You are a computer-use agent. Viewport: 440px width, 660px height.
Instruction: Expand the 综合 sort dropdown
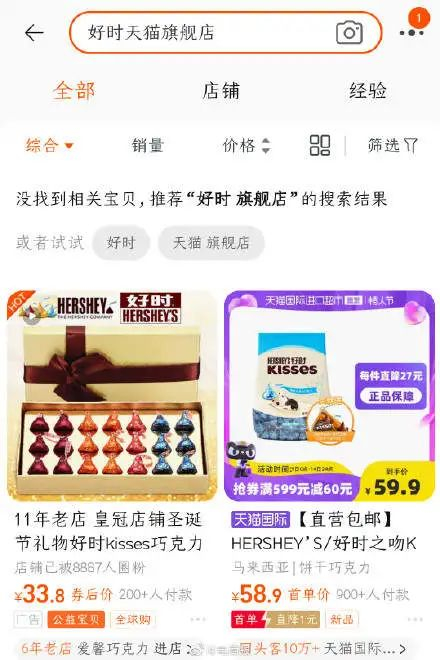pos(49,146)
